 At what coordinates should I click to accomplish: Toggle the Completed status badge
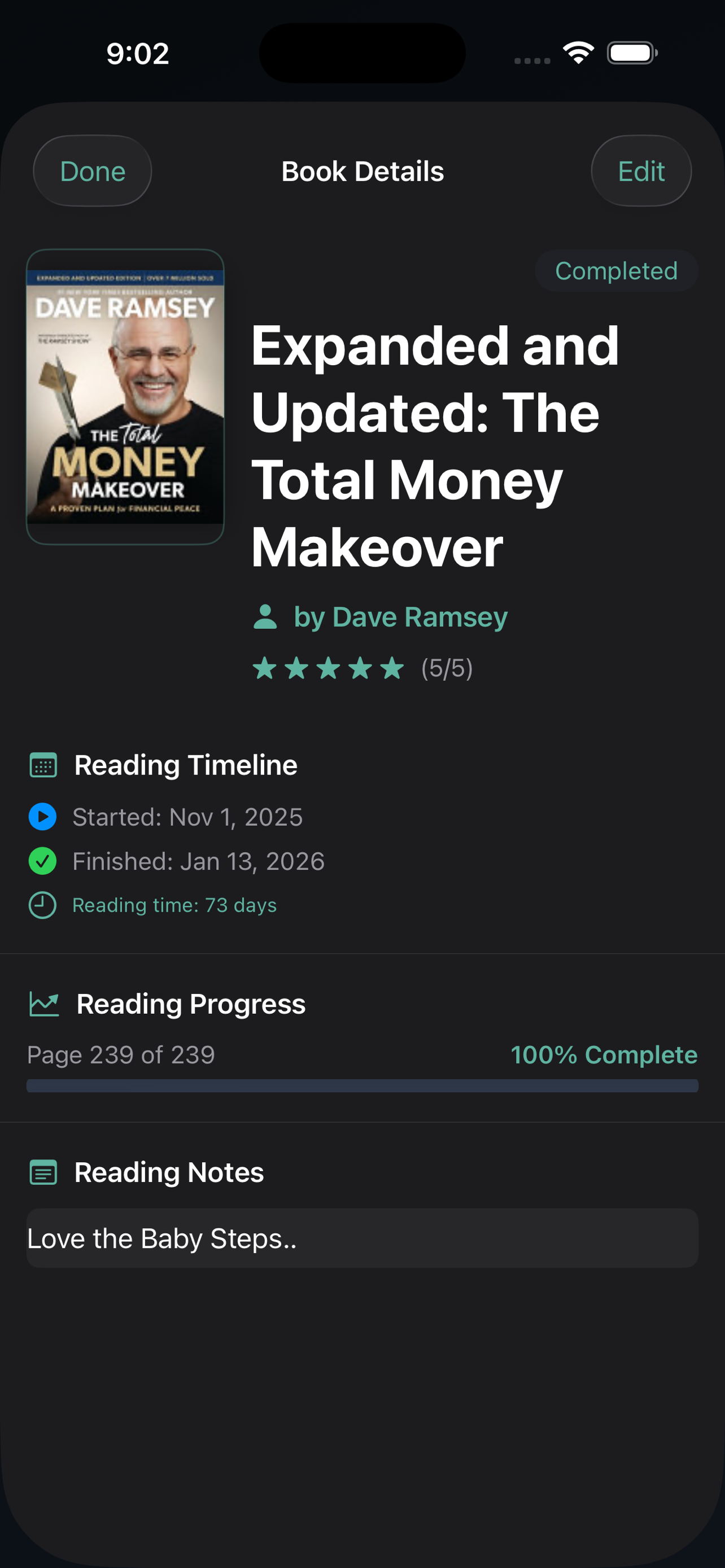tap(616, 270)
